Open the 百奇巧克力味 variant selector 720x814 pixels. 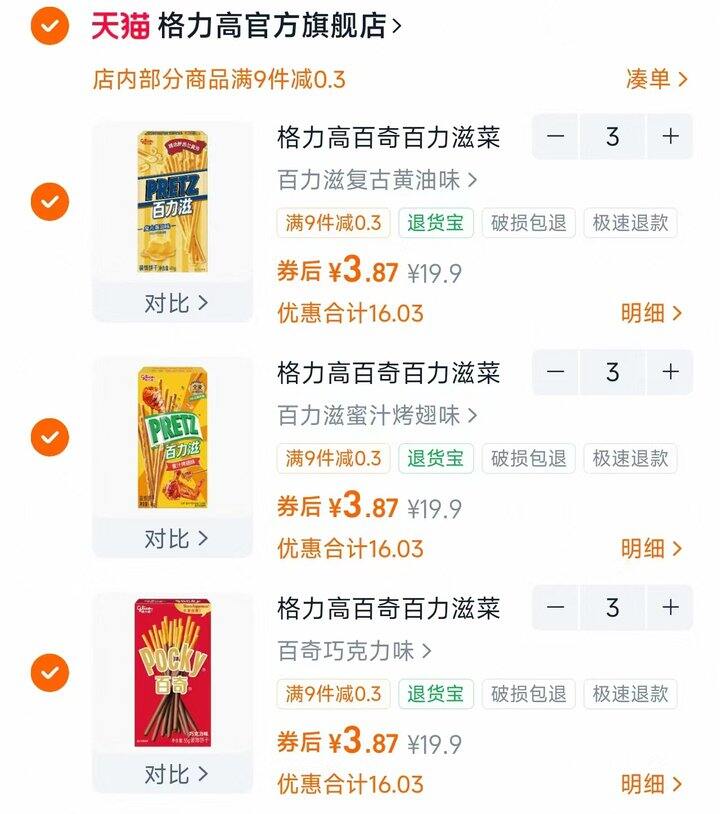(354, 651)
